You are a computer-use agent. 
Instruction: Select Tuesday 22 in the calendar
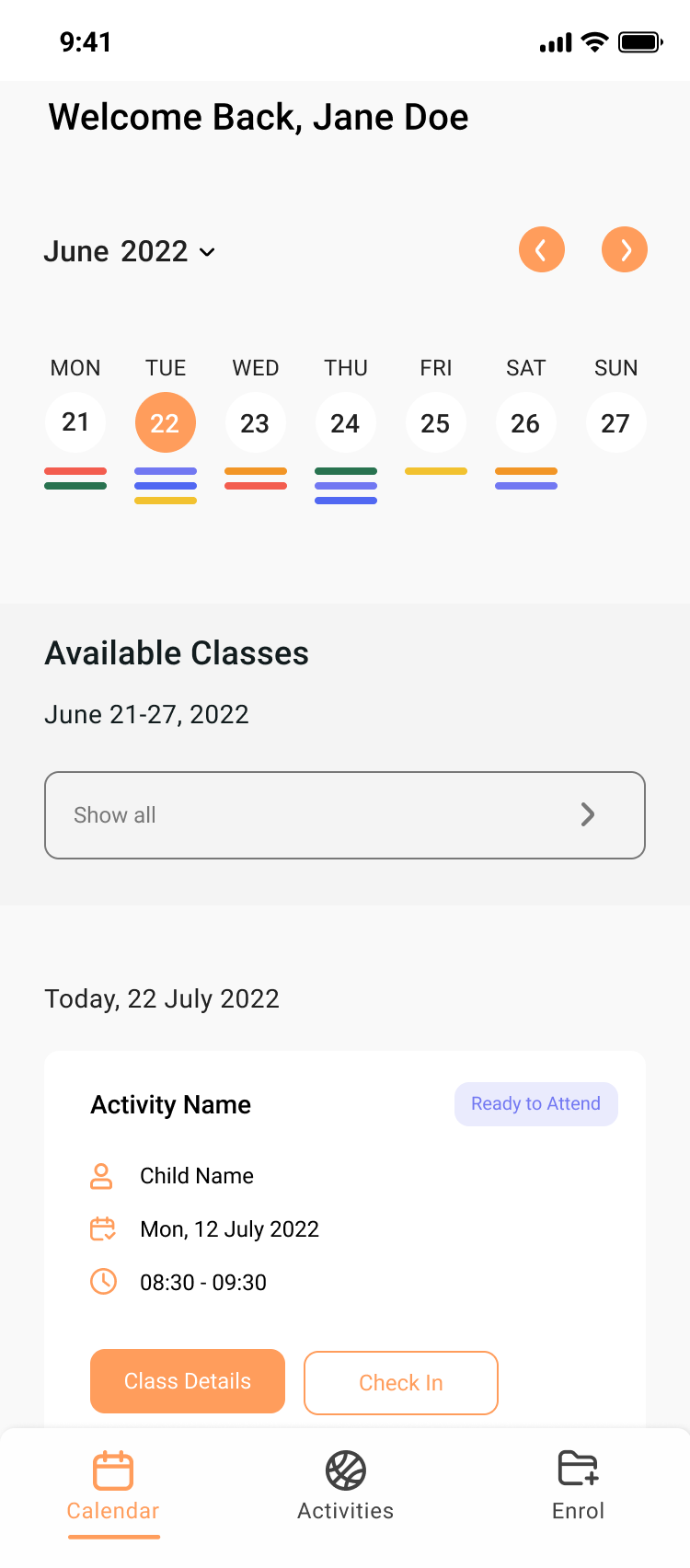(x=166, y=422)
